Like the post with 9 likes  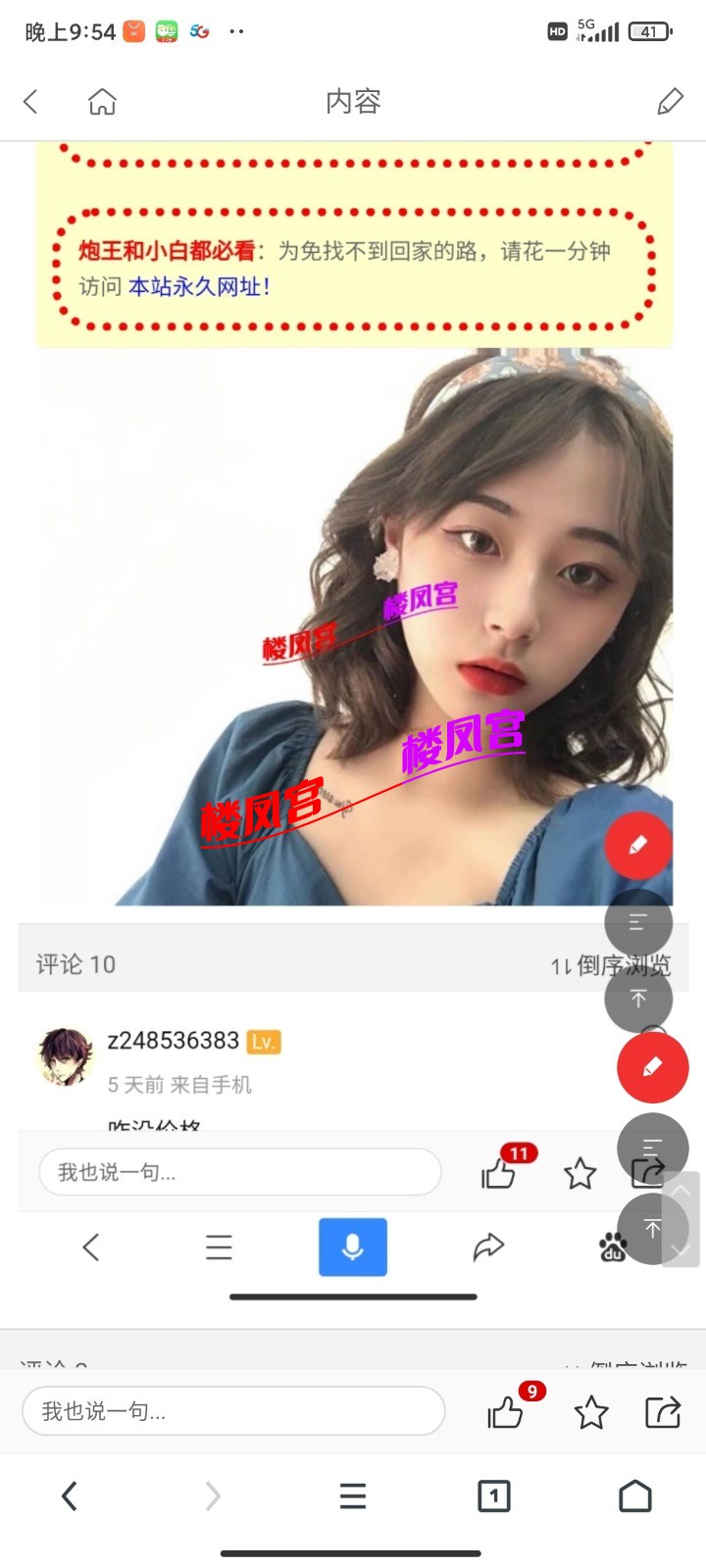coord(506,1412)
